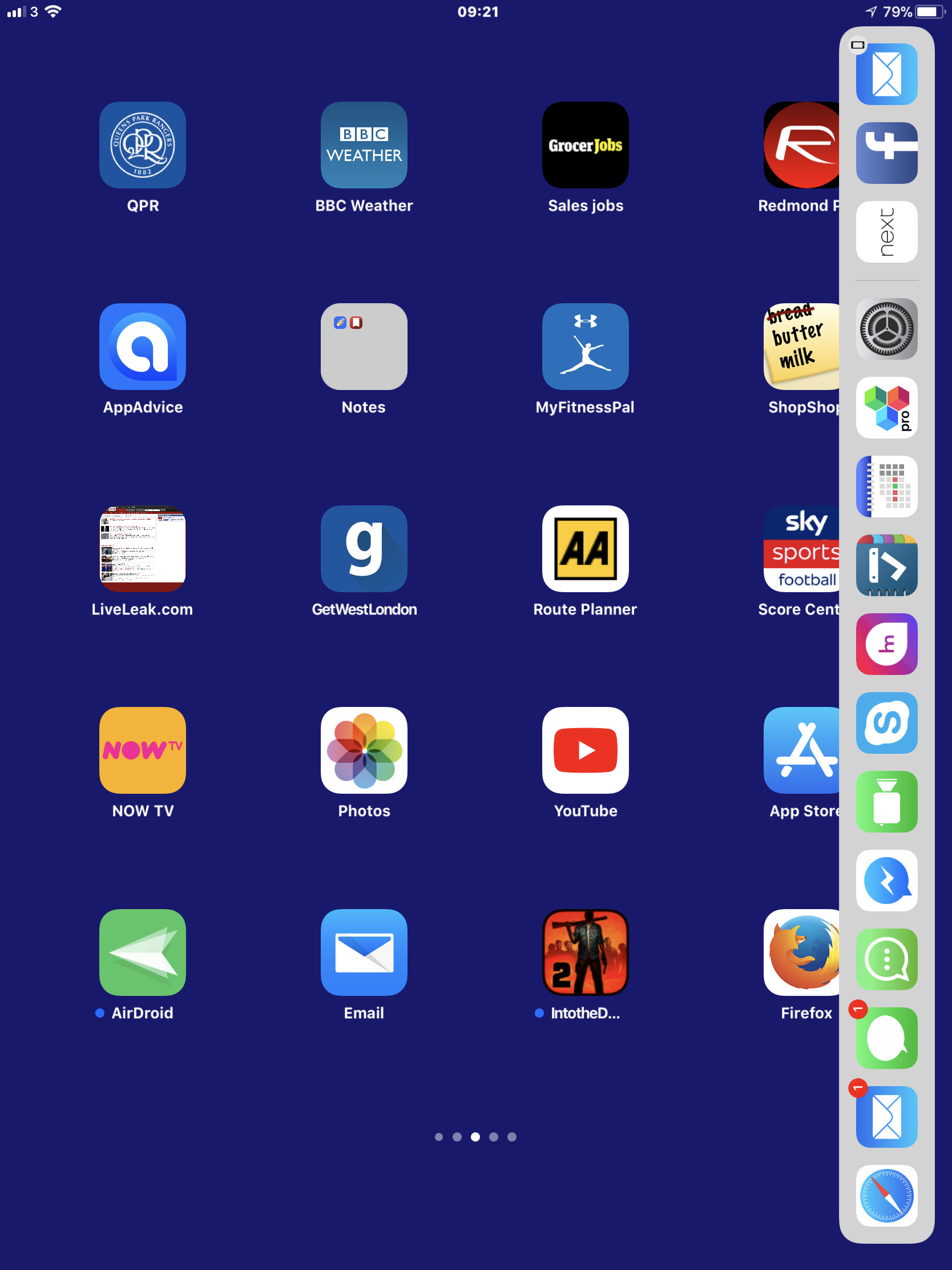Open Safari in the side dock
This screenshot has height=1270, width=952.
[x=886, y=1195]
